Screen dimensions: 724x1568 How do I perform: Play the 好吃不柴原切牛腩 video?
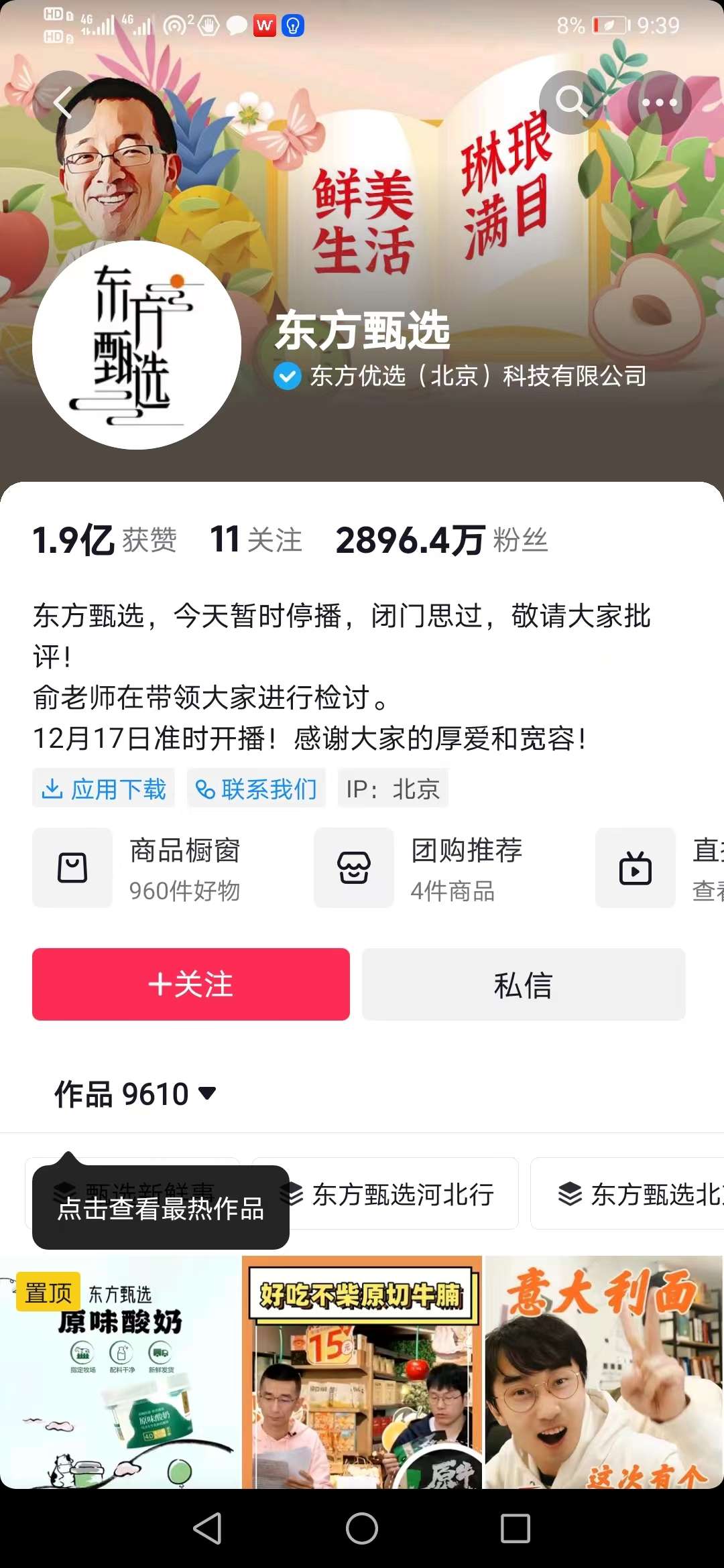[x=362, y=1372]
